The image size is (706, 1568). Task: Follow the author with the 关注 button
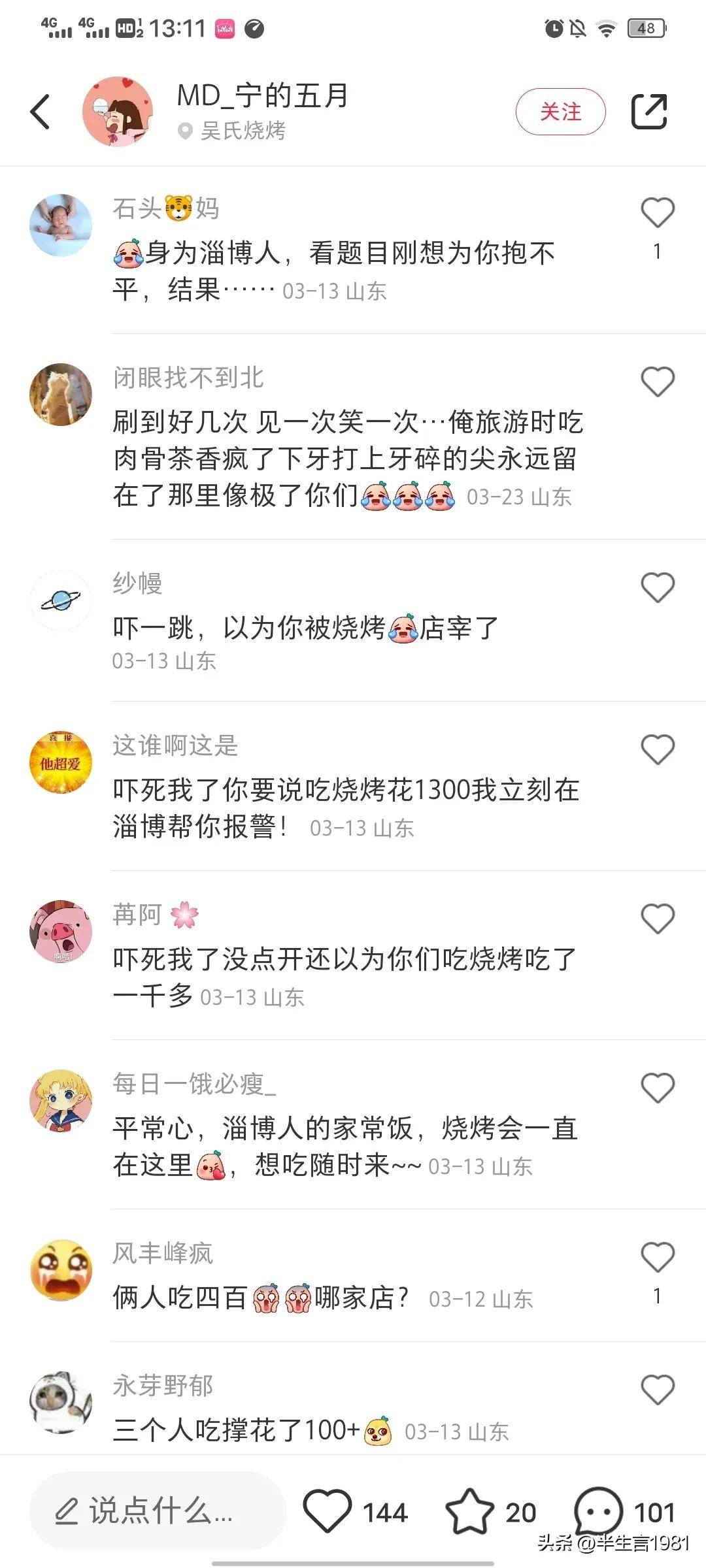[560, 112]
